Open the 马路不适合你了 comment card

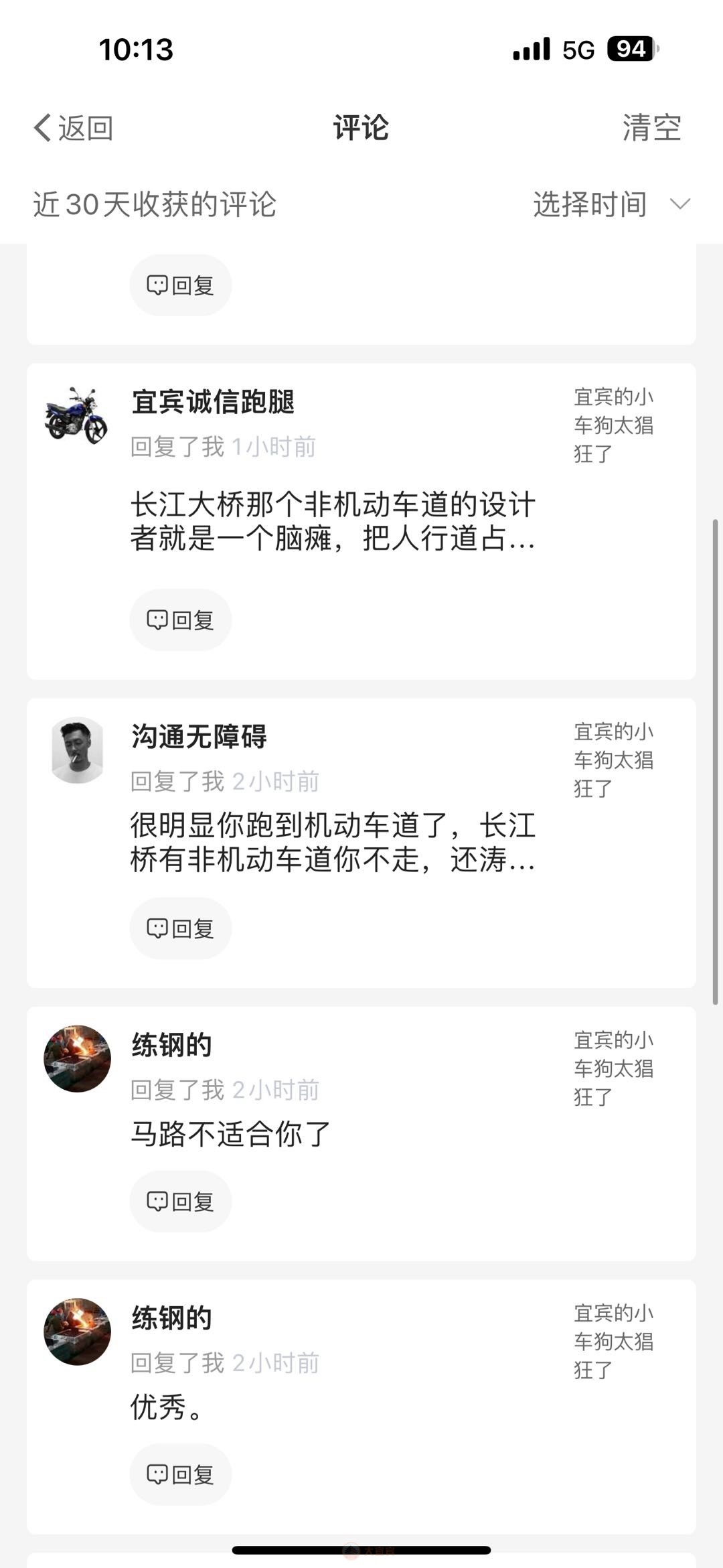[x=231, y=1134]
